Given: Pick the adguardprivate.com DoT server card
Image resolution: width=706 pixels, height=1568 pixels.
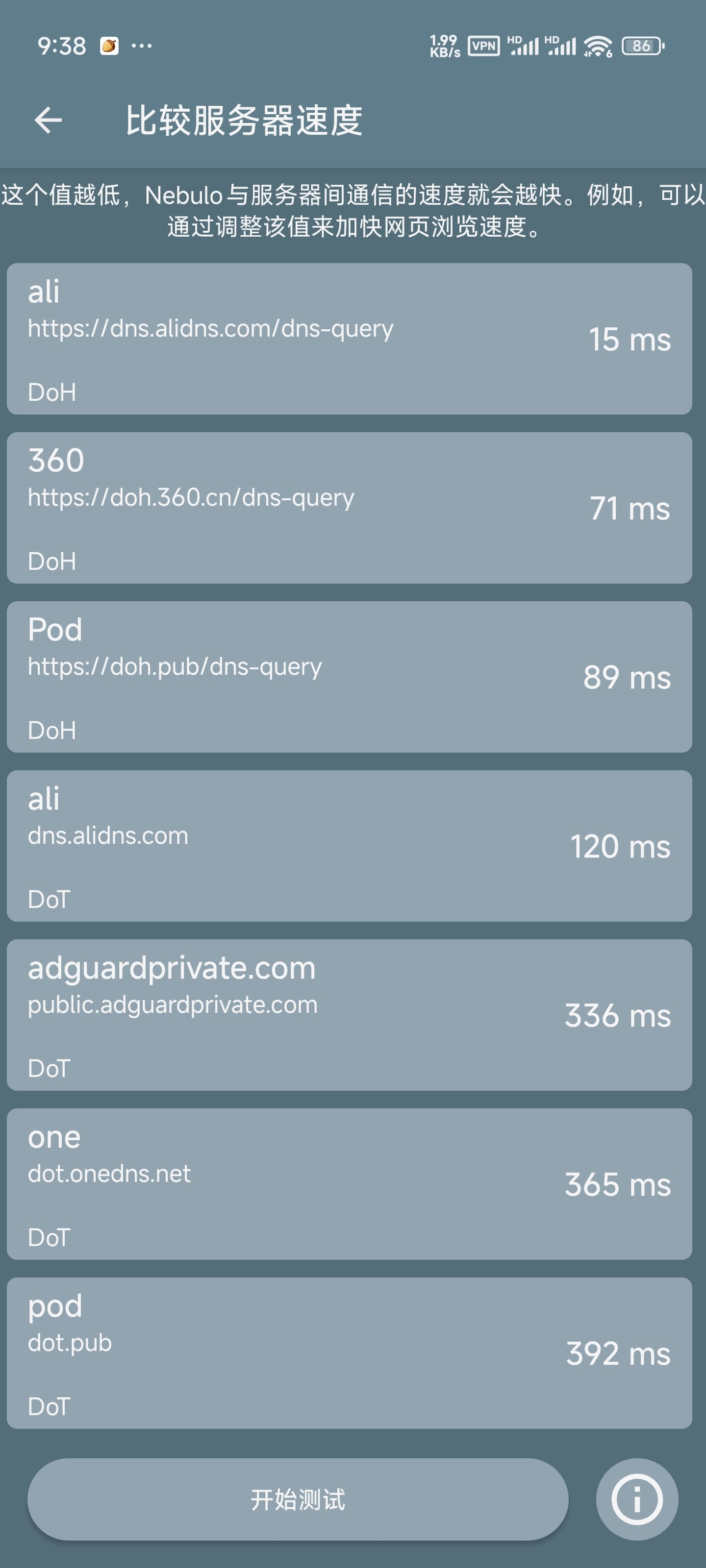Looking at the screenshot, I should click(349, 1015).
